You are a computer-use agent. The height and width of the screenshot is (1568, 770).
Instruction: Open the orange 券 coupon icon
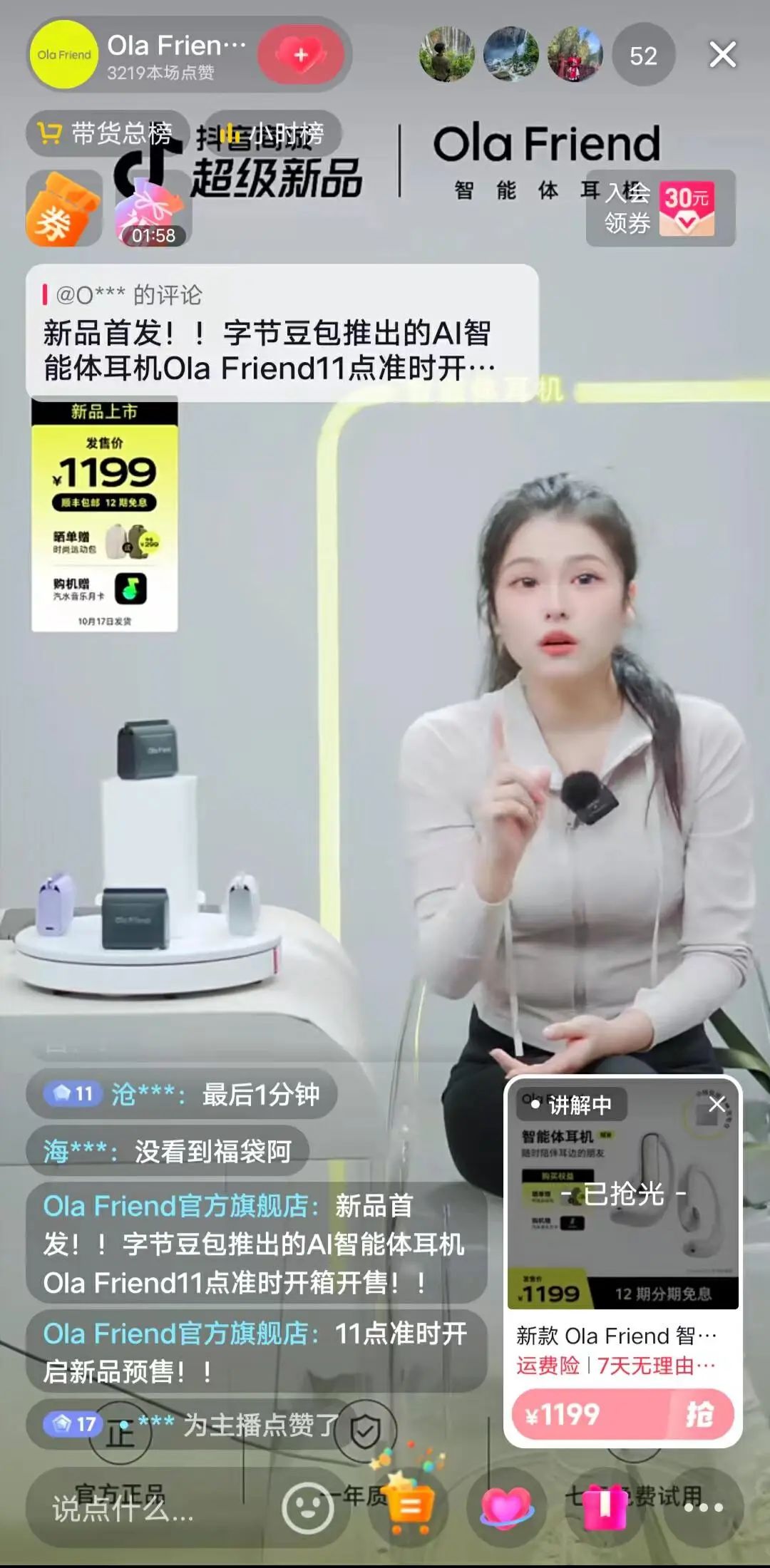pos(63,210)
